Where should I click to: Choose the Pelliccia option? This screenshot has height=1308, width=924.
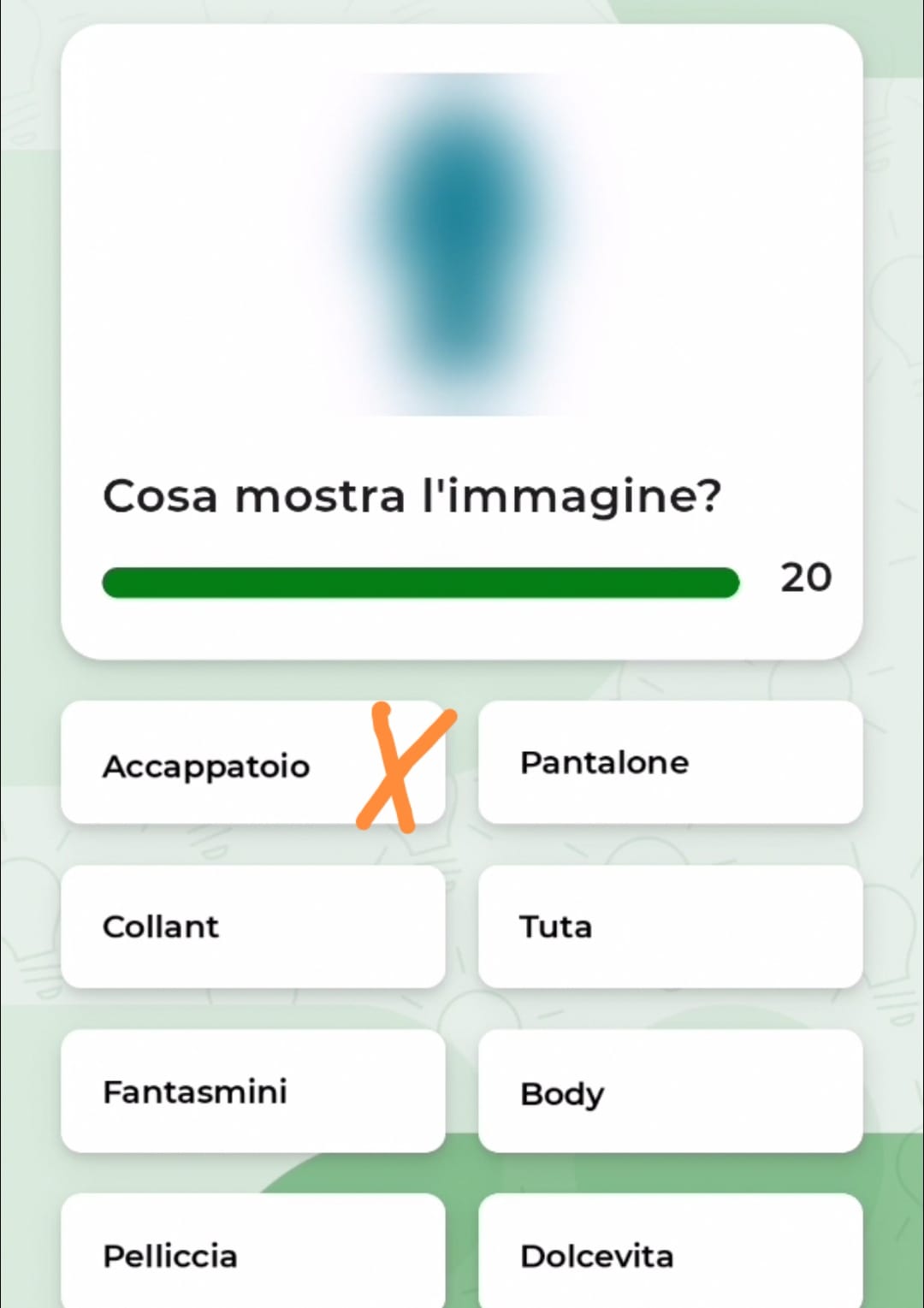point(252,1254)
